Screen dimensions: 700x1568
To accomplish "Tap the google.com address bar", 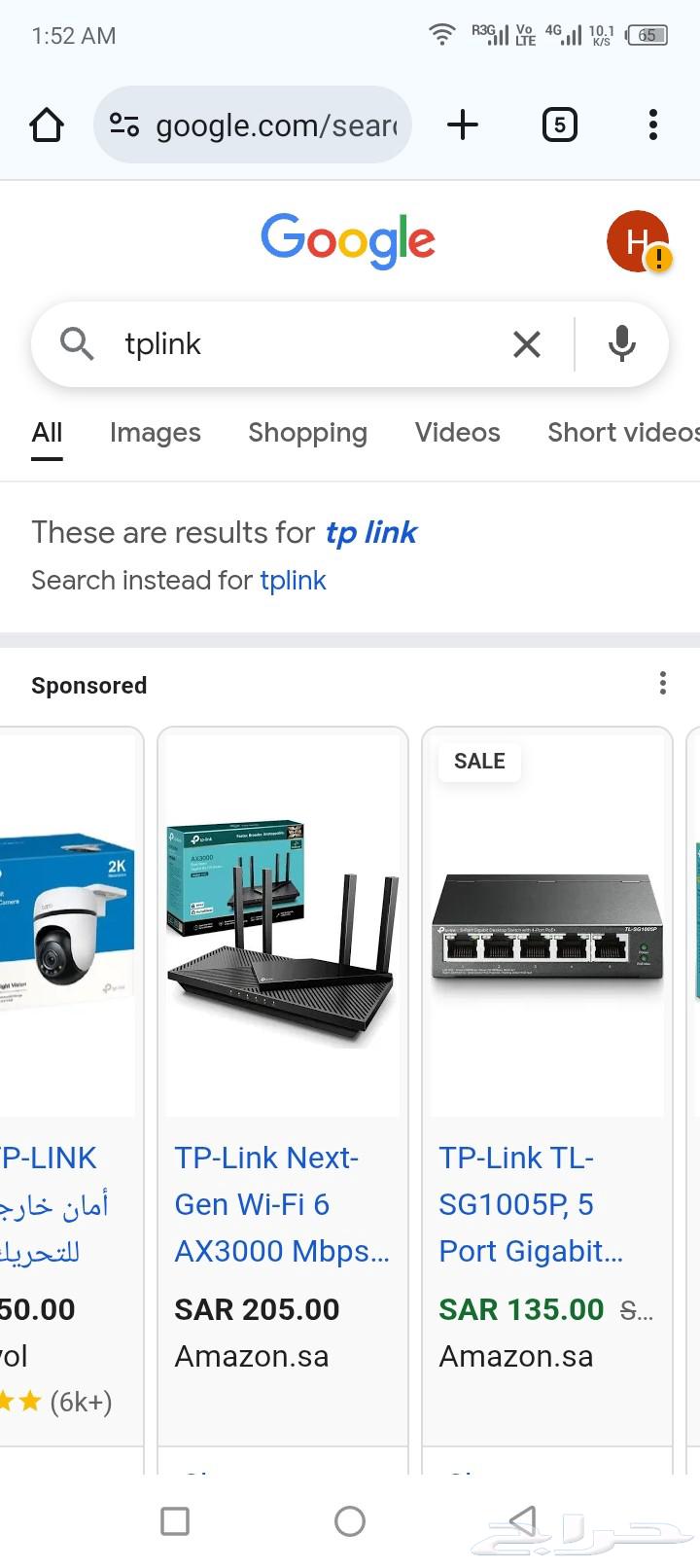I will pyautogui.click(x=255, y=125).
